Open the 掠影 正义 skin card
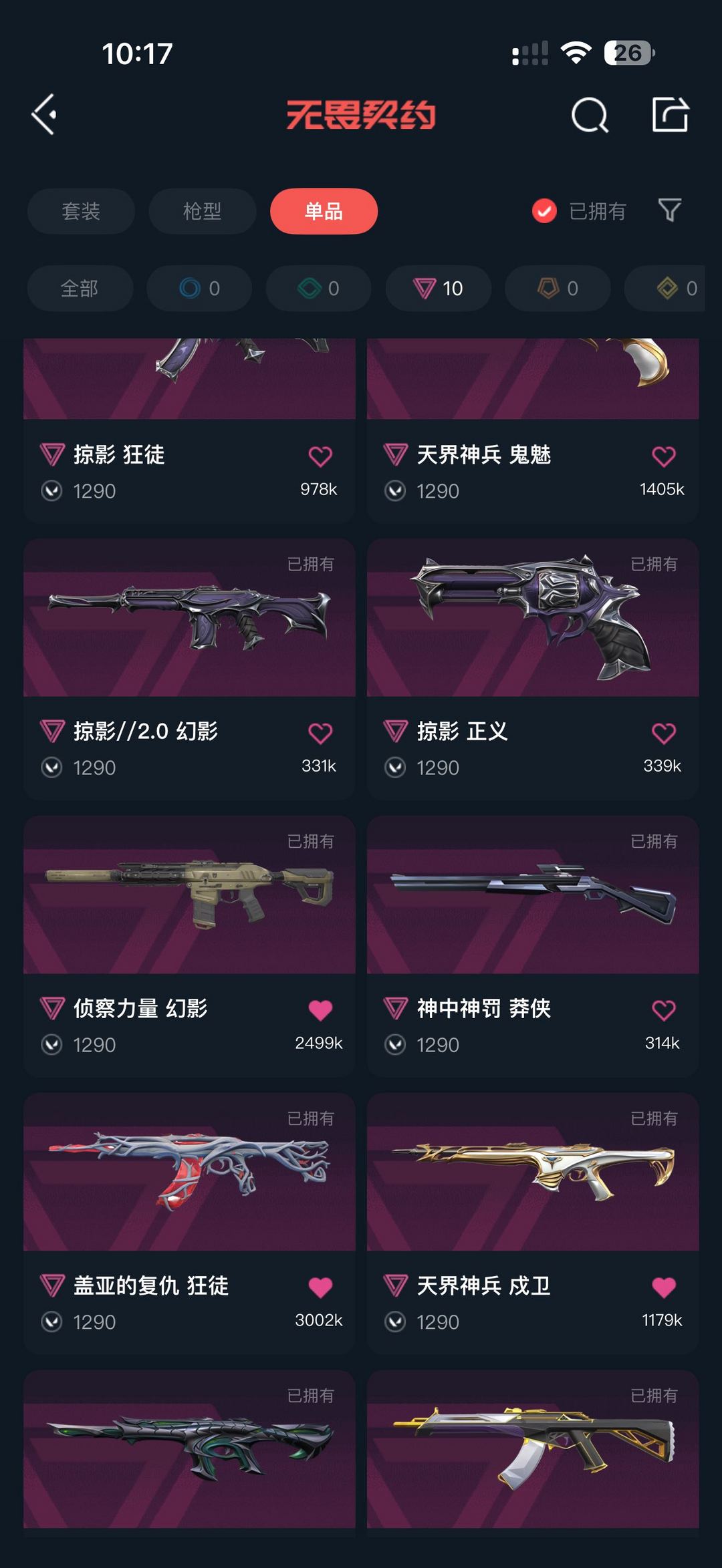Viewport: 722px width, 1568px height. (x=533, y=669)
